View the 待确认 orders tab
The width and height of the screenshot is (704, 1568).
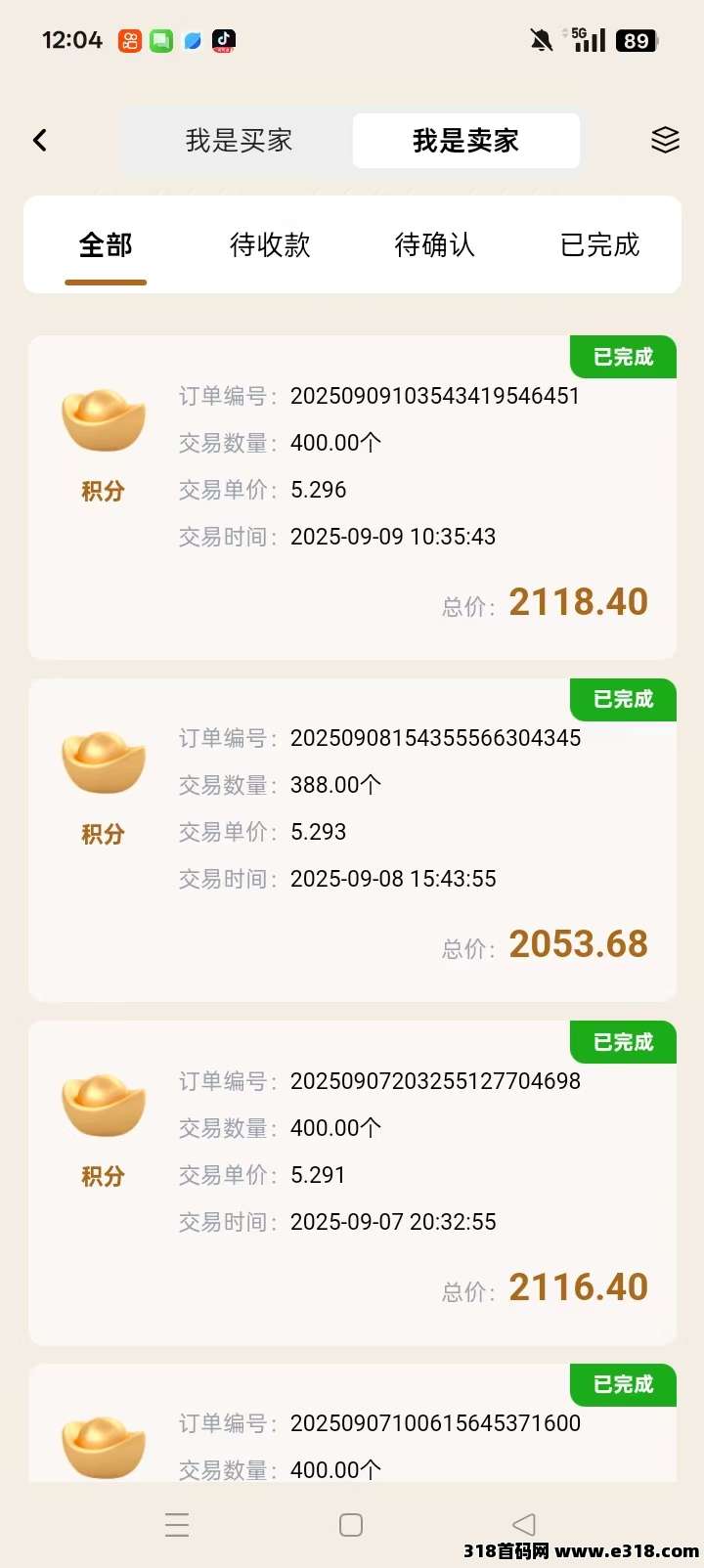434,245
